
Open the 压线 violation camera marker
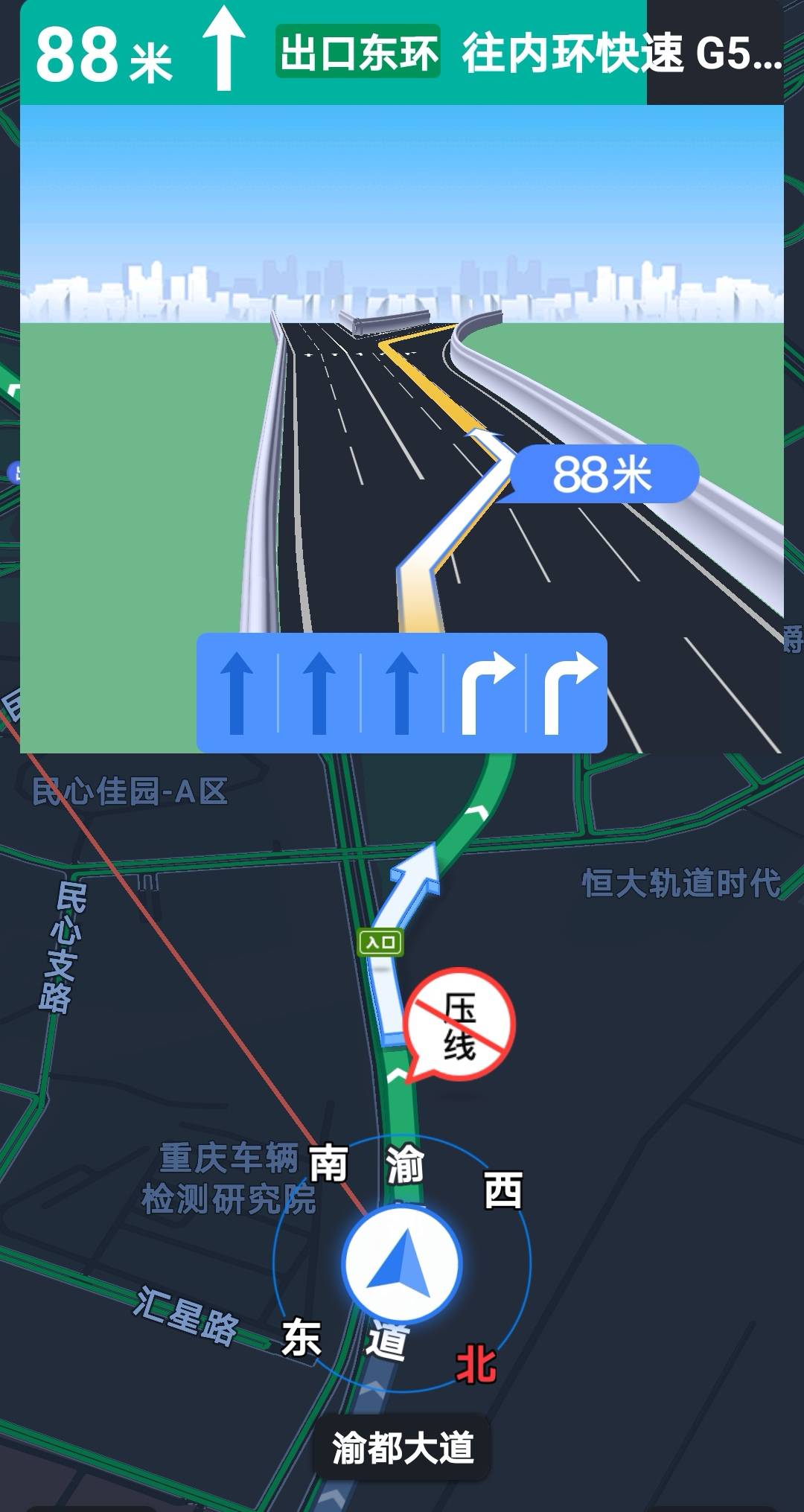[x=459, y=1024]
